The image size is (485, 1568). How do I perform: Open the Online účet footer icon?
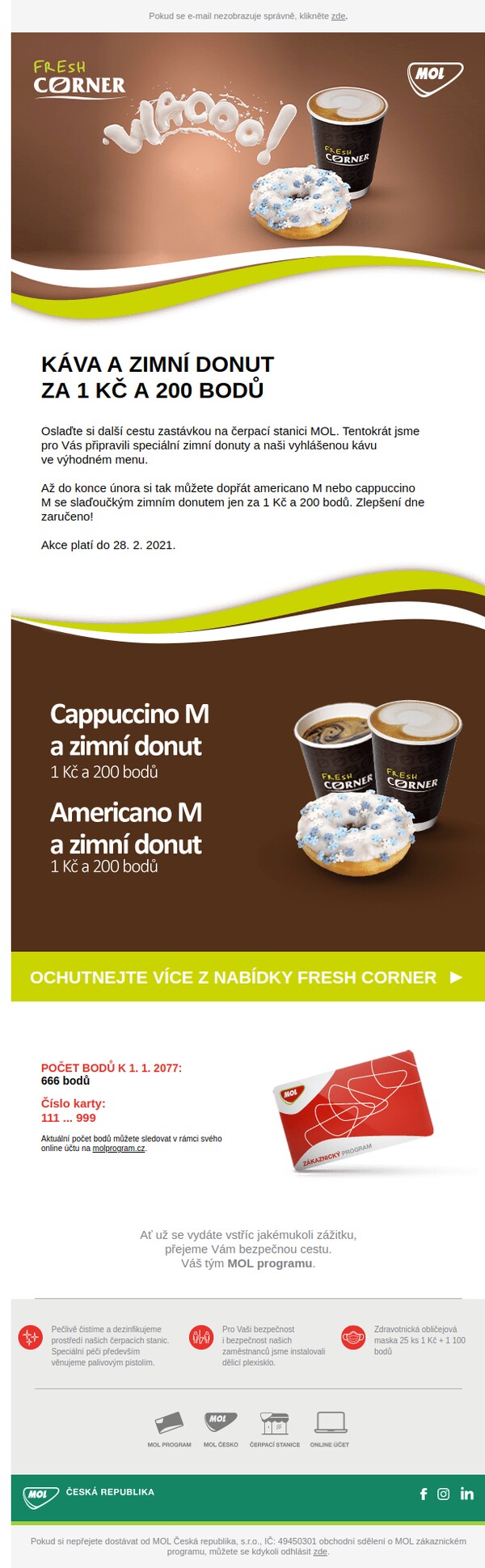(x=330, y=1427)
